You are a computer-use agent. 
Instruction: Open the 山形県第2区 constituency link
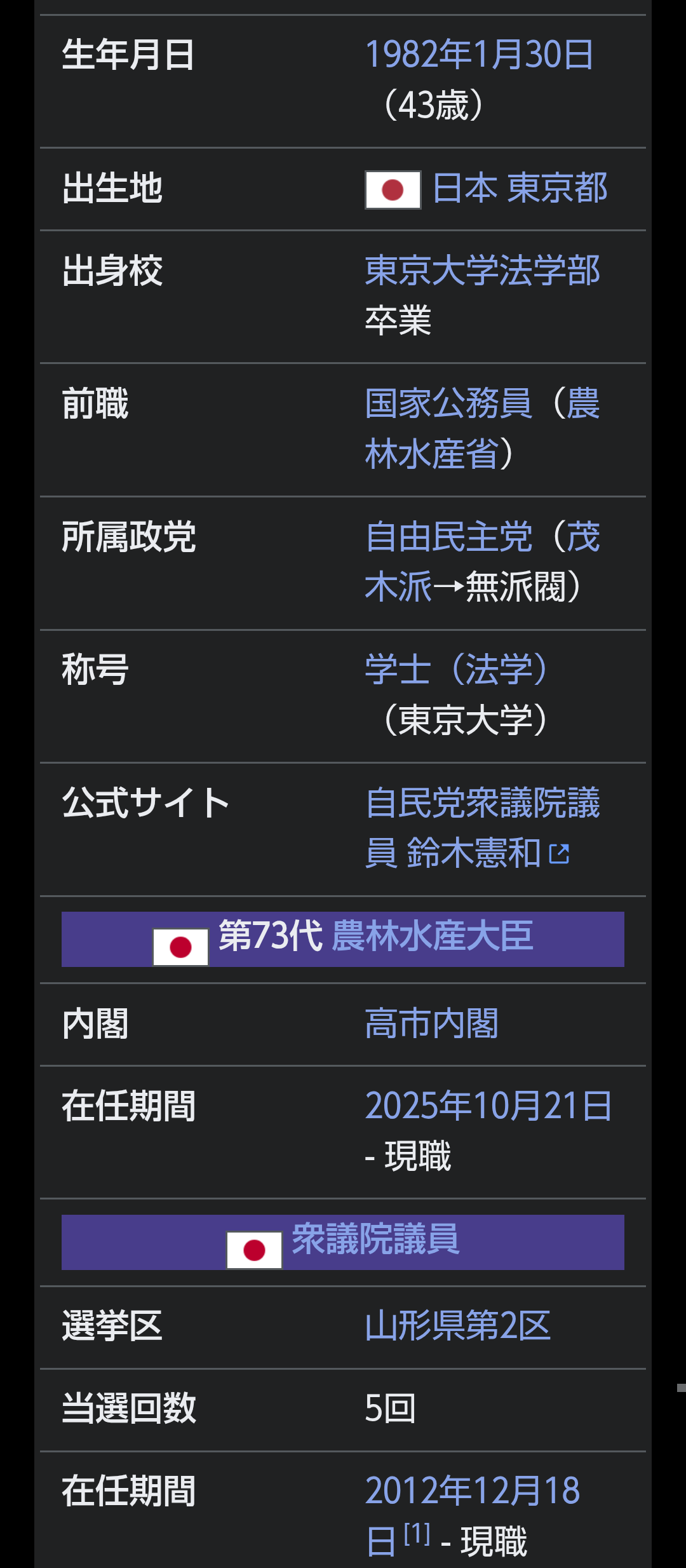tap(457, 1327)
